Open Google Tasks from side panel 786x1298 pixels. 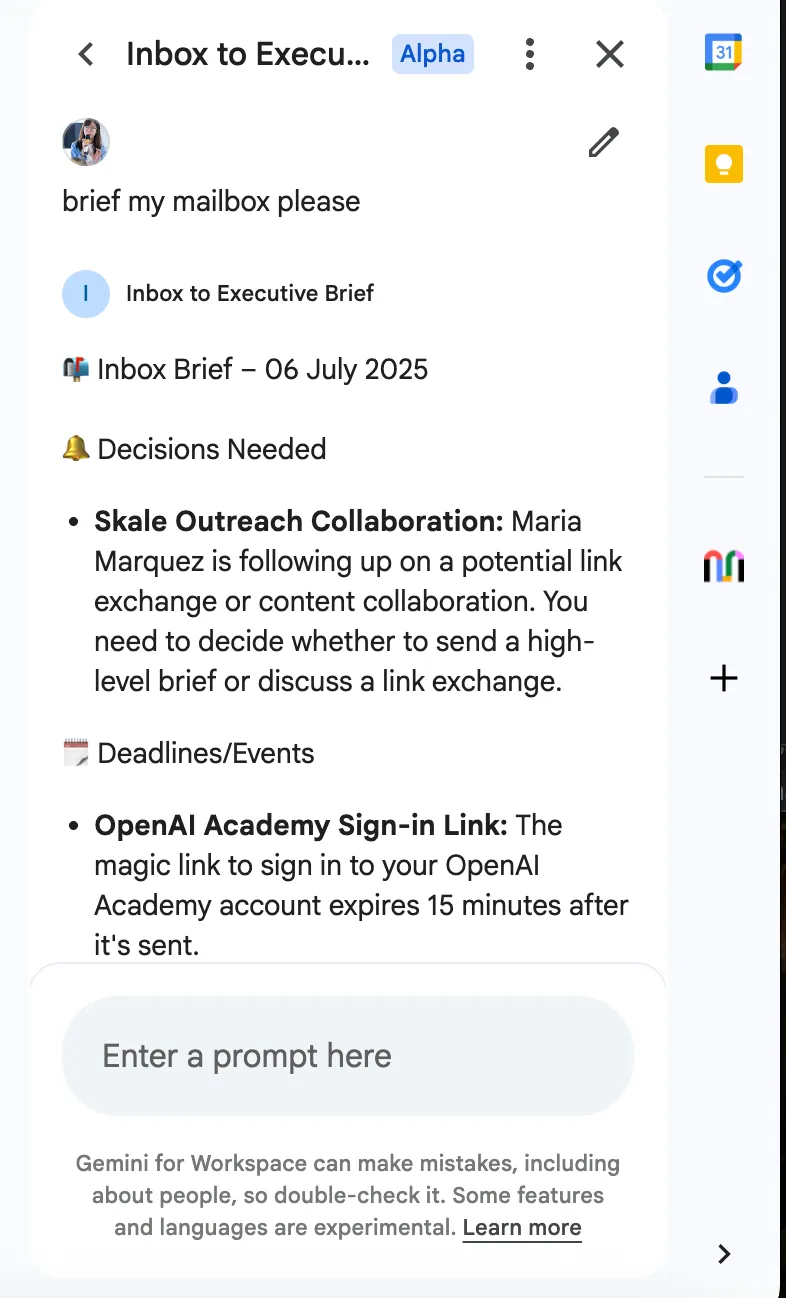[x=724, y=276]
